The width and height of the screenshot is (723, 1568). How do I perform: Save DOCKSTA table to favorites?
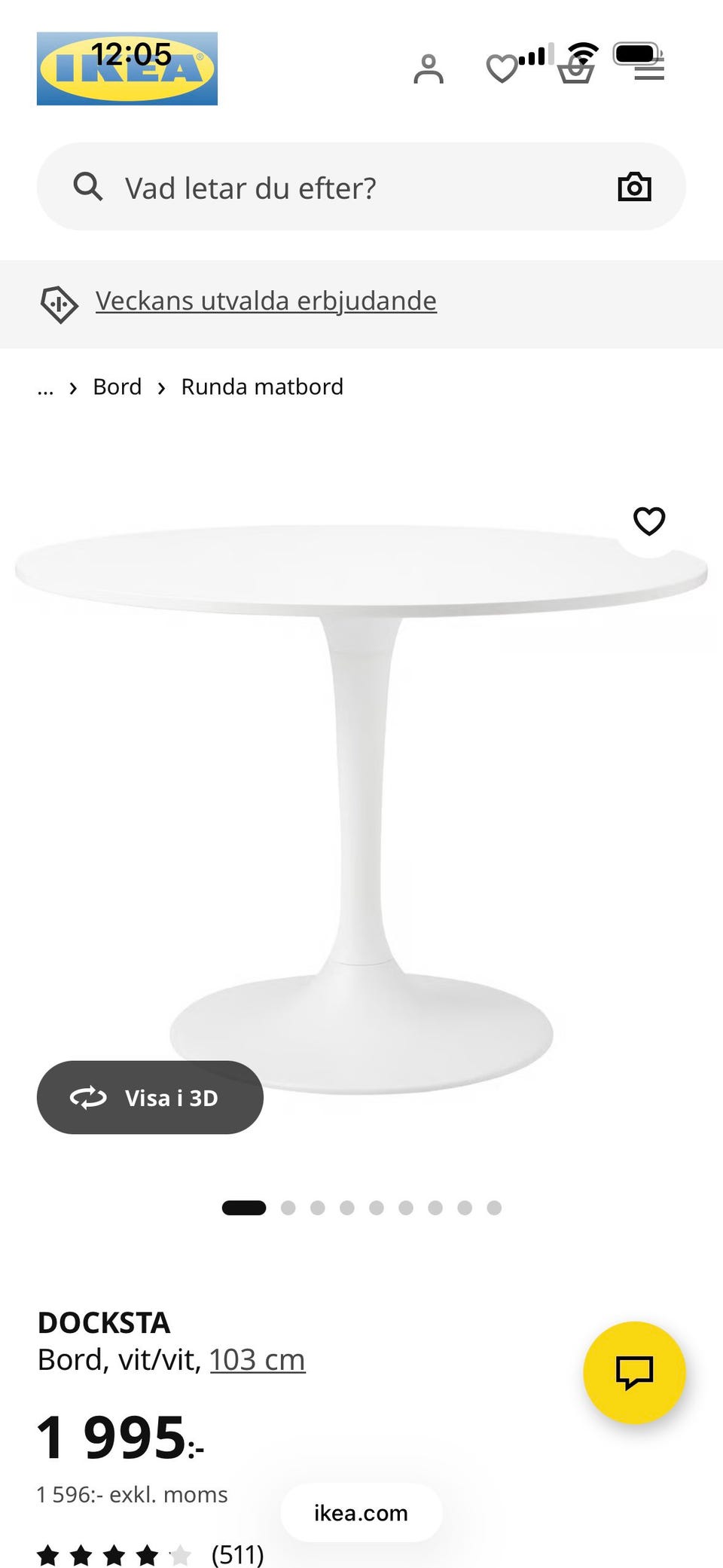(x=649, y=521)
